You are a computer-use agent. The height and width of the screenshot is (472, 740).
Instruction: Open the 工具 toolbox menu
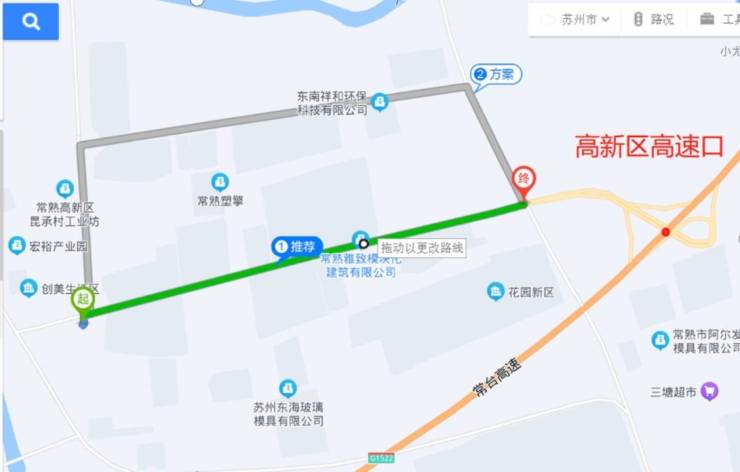(720, 19)
